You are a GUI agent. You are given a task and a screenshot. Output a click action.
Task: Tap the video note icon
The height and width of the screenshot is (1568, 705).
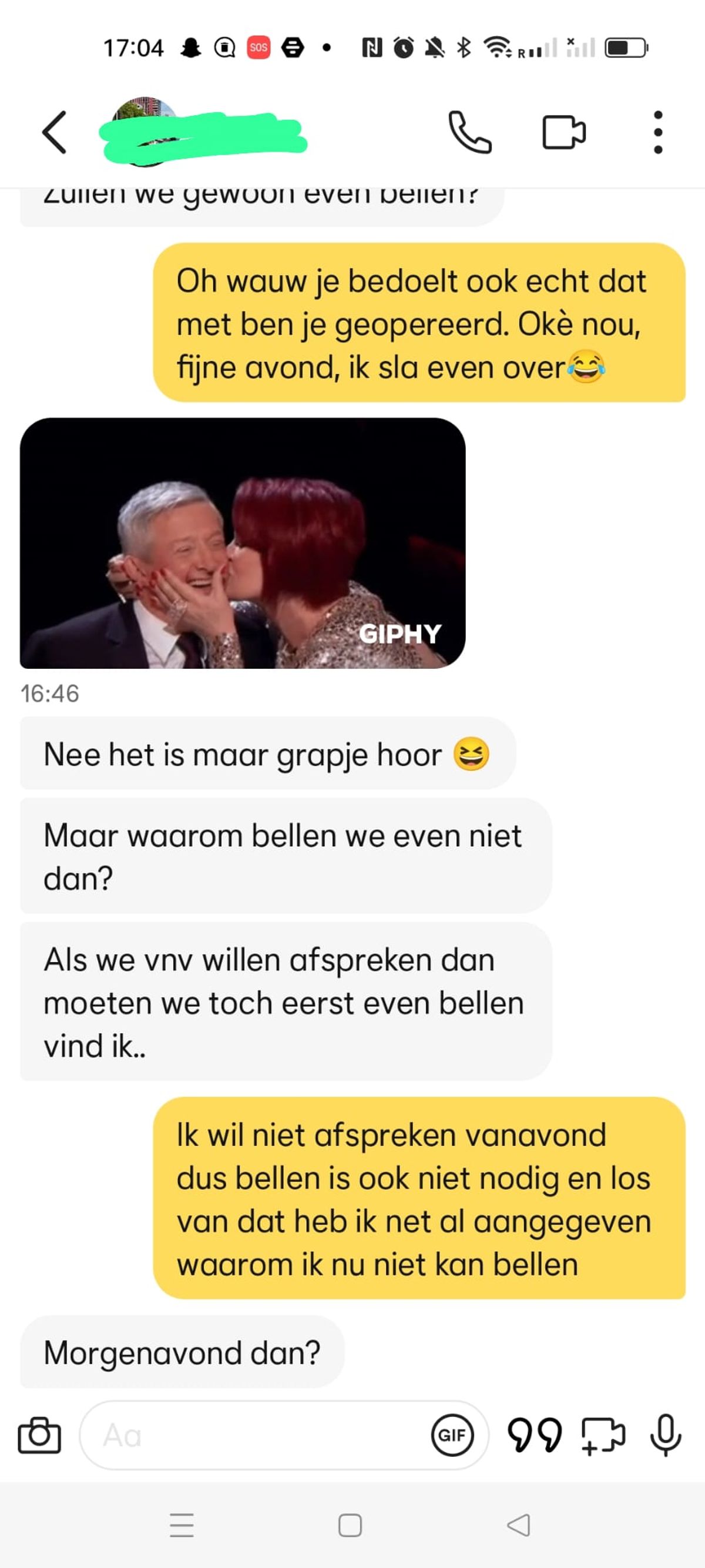[603, 1435]
